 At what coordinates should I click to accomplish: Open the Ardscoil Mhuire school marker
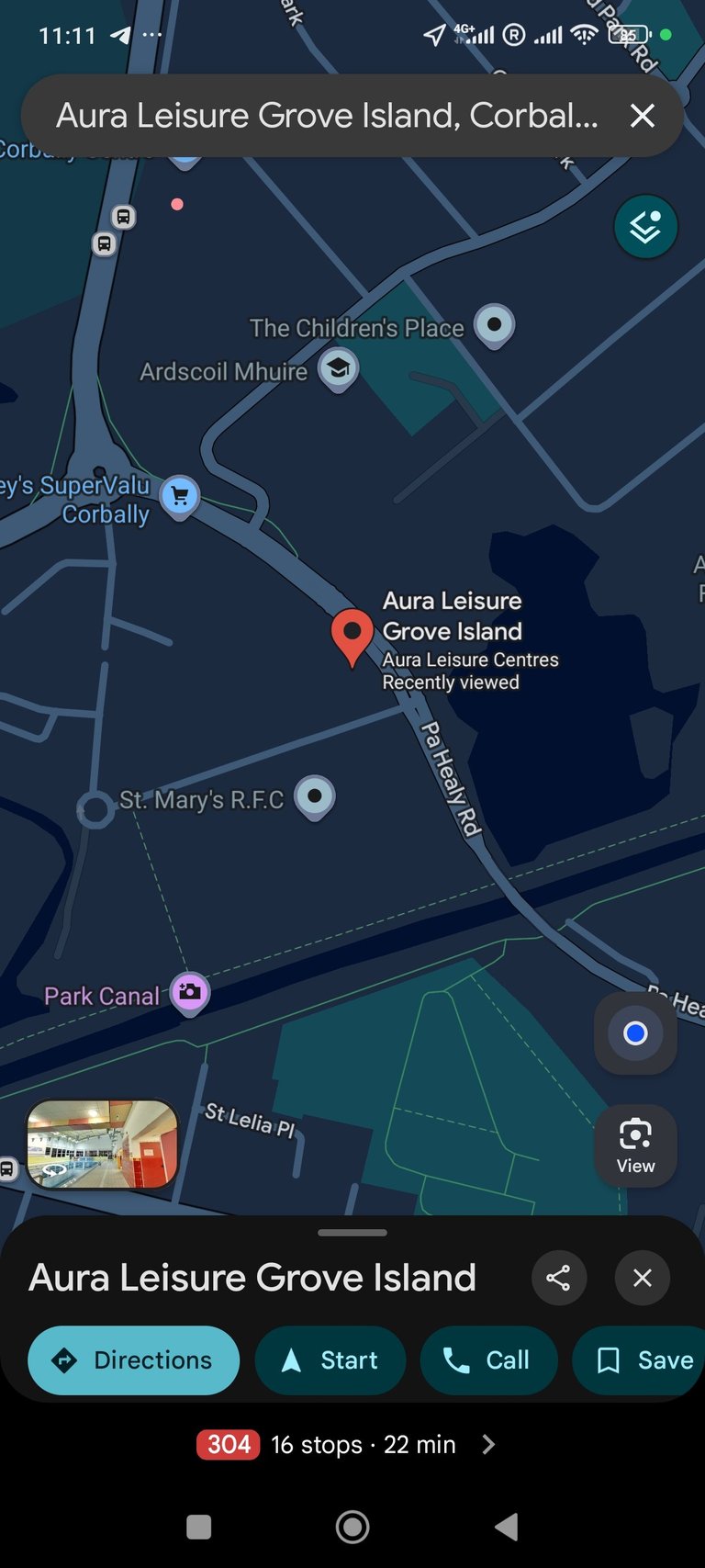338,368
